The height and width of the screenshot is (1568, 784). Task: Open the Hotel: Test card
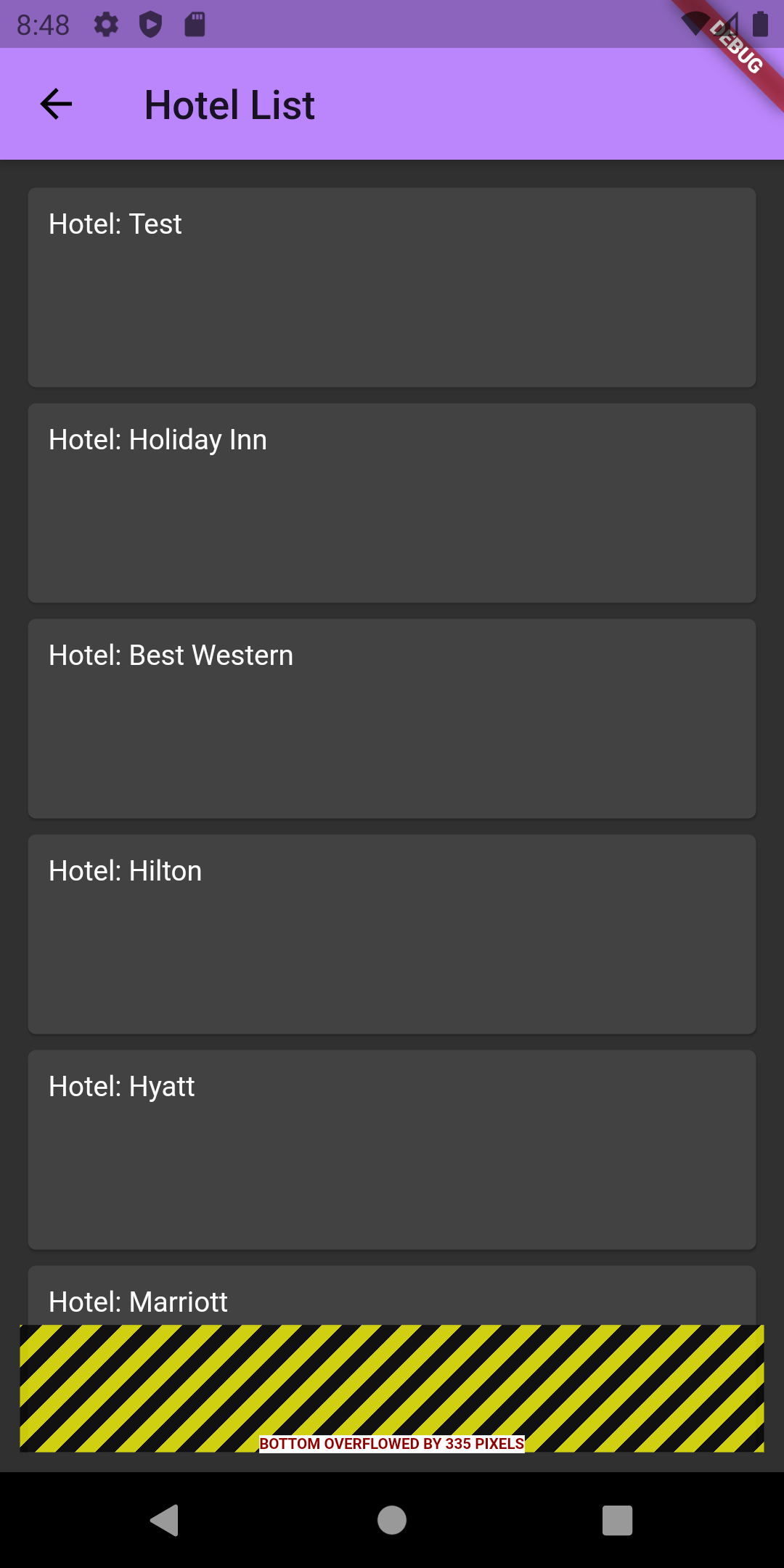pos(392,287)
